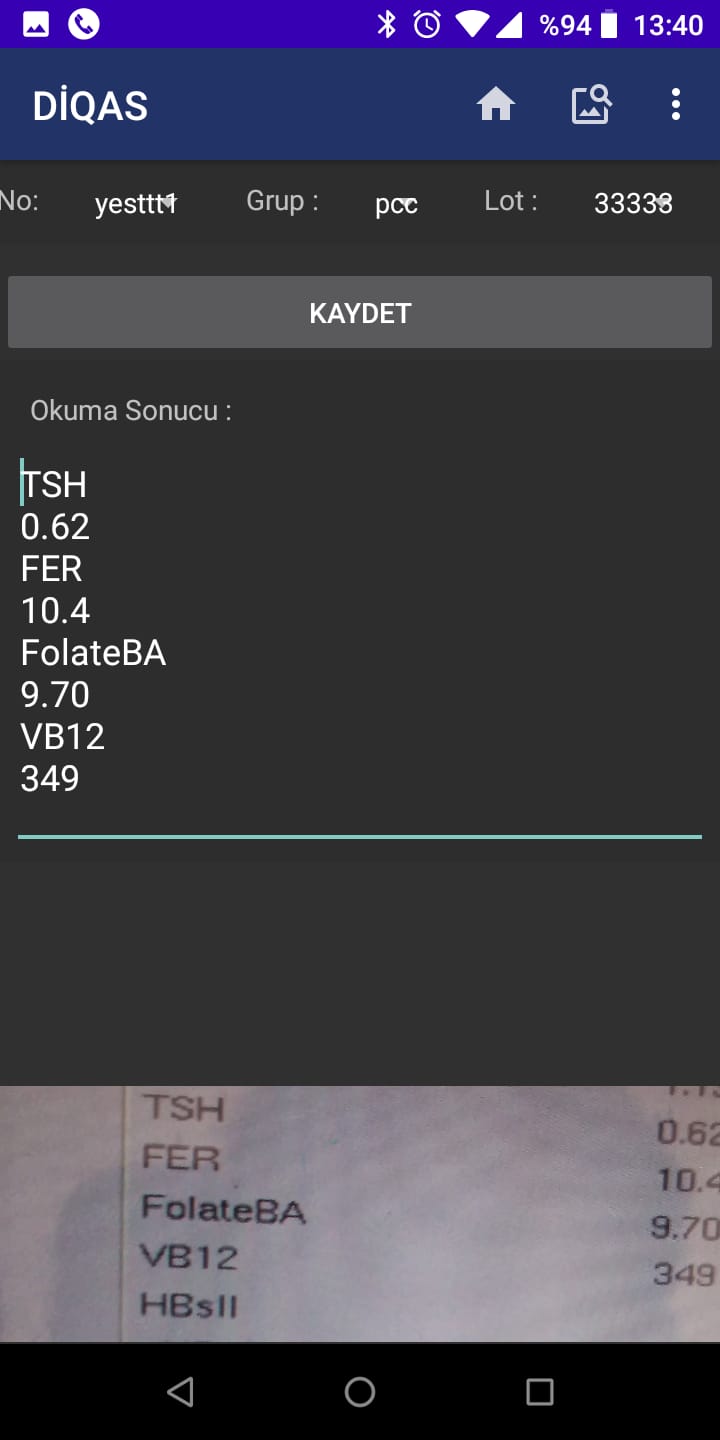
Task: Open the system recent apps view
Action: 540,1392
